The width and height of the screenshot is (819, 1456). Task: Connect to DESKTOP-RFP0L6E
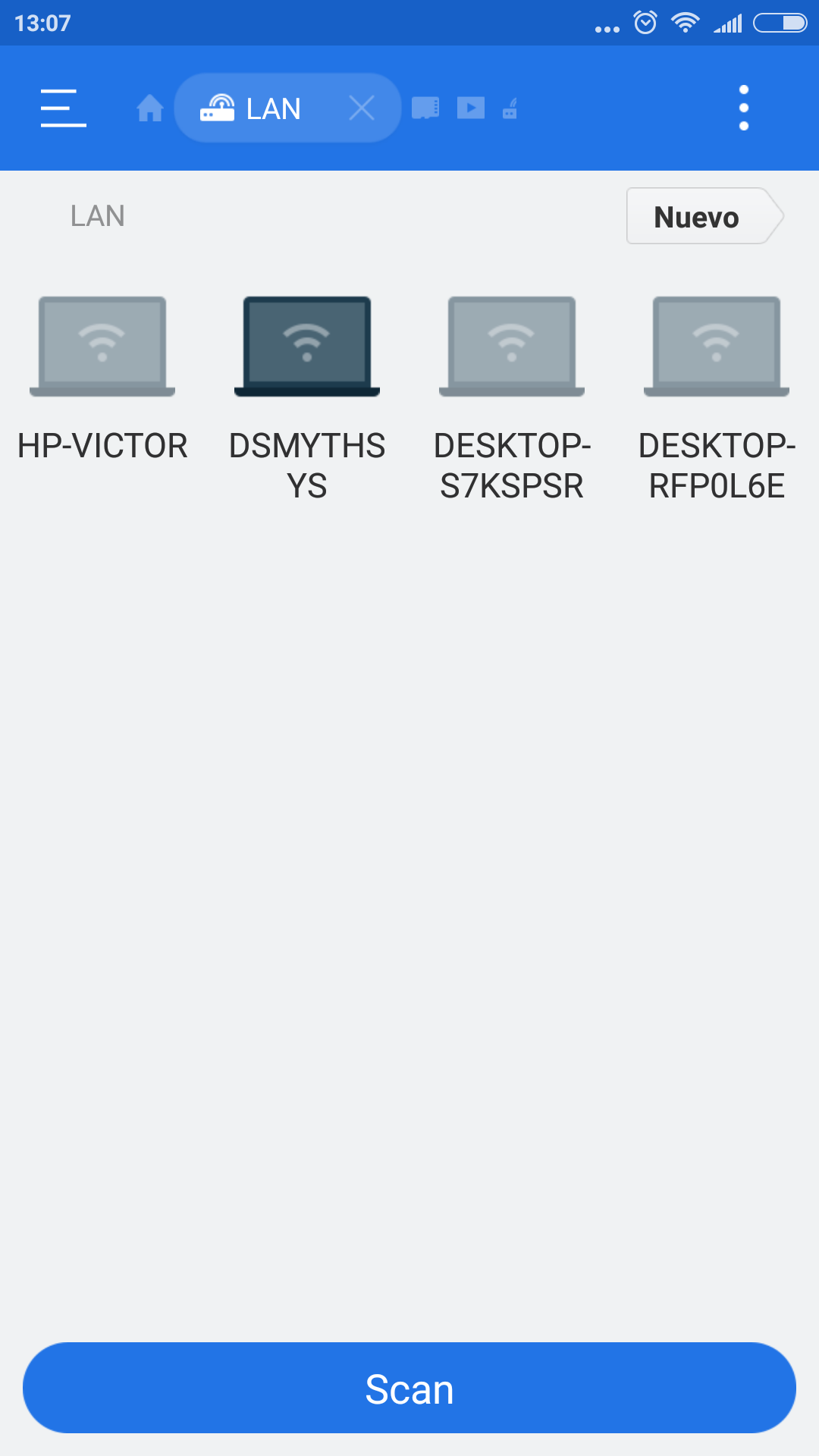(717, 379)
